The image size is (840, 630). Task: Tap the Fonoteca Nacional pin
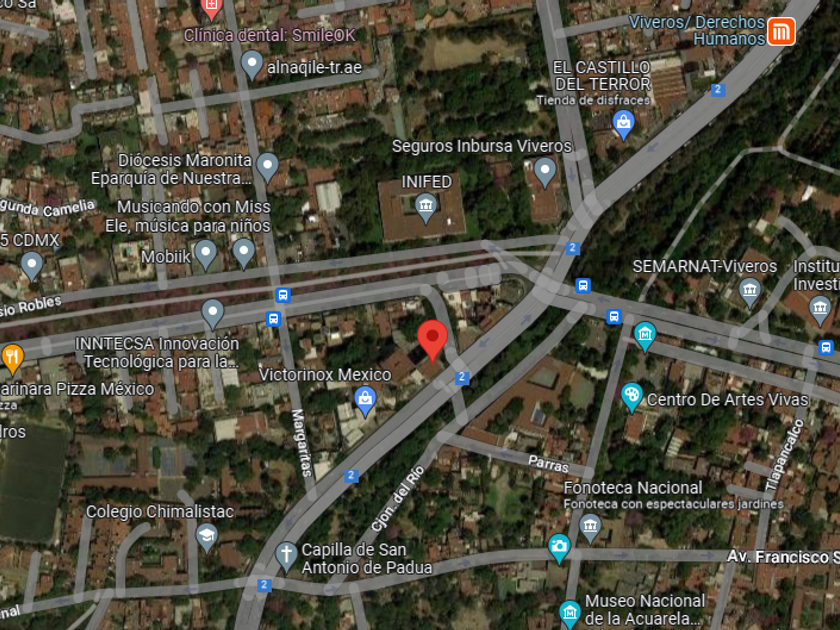pos(590,528)
